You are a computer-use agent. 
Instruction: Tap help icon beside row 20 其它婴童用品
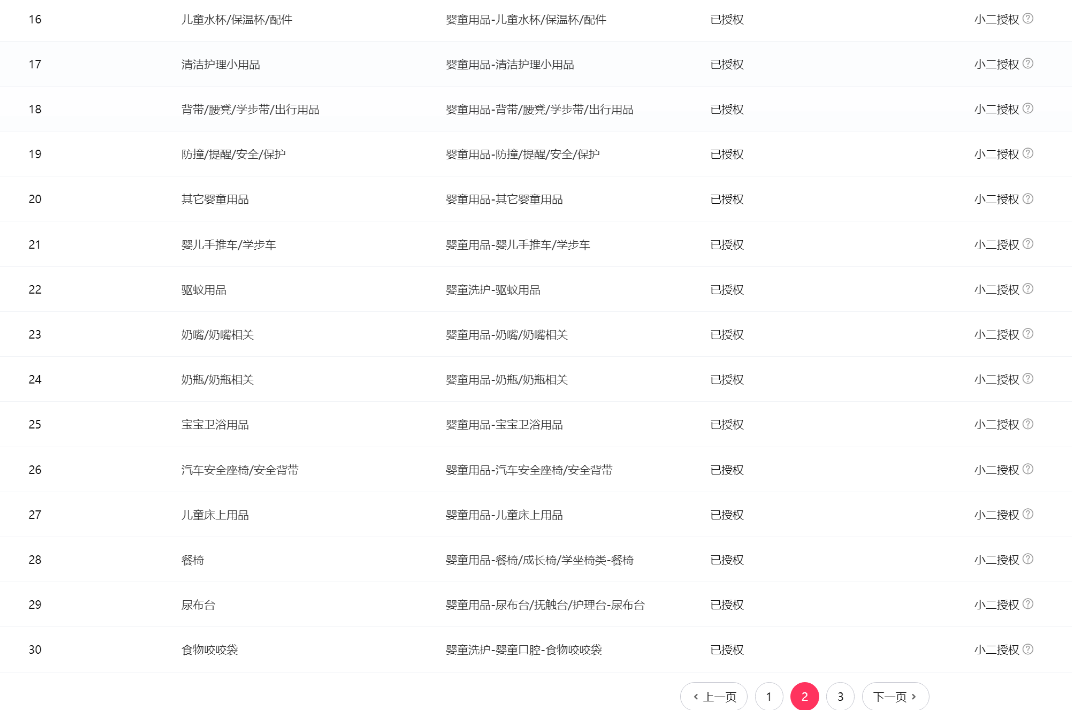coord(1028,199)
